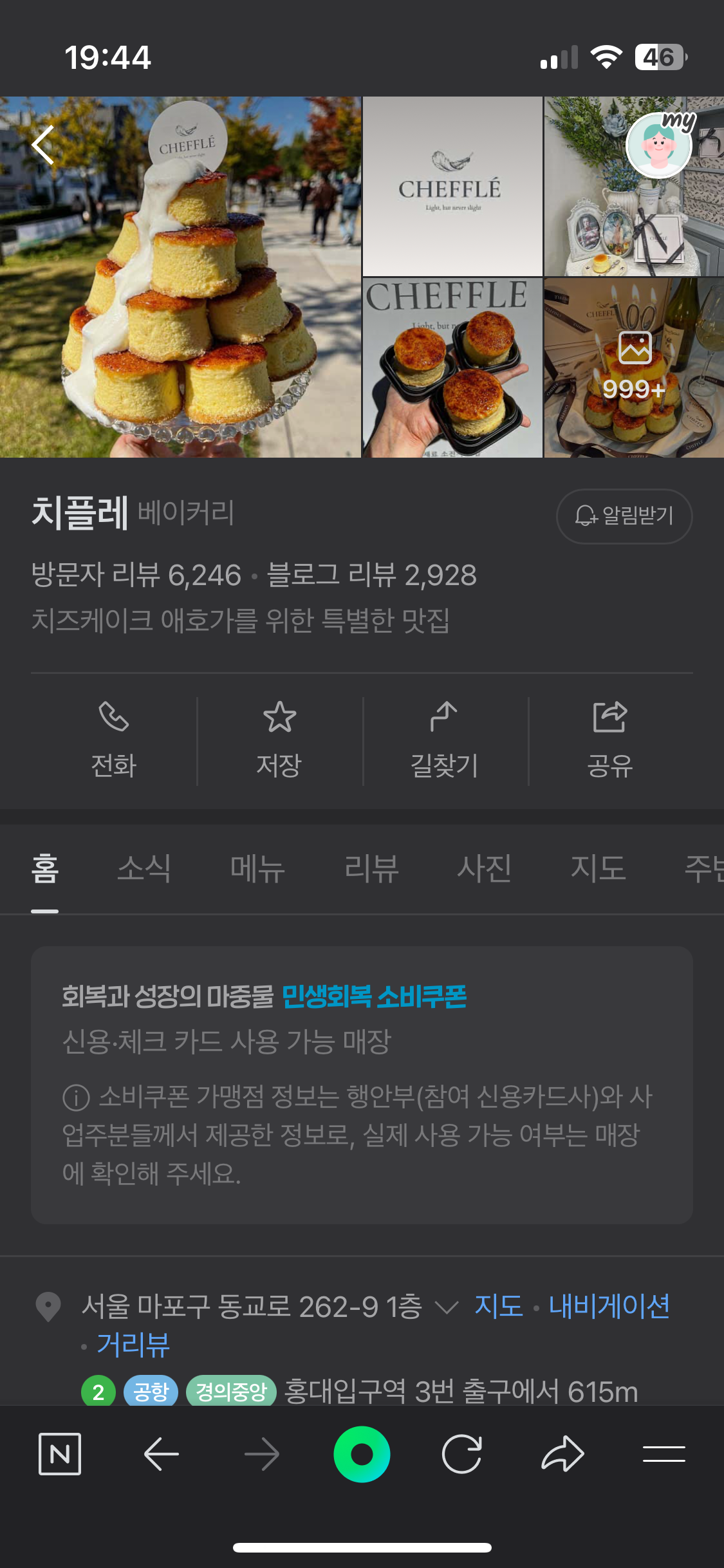Expand the address details chevron
The image size is (724, 1568).
pos(447,1307)
